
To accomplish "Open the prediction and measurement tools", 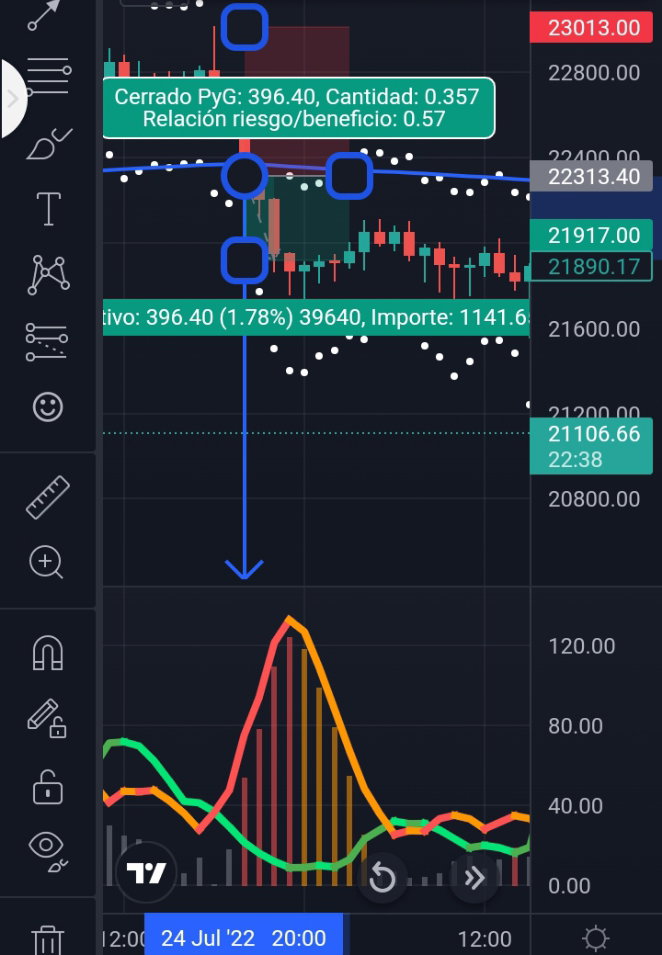I will click(46, 342).
